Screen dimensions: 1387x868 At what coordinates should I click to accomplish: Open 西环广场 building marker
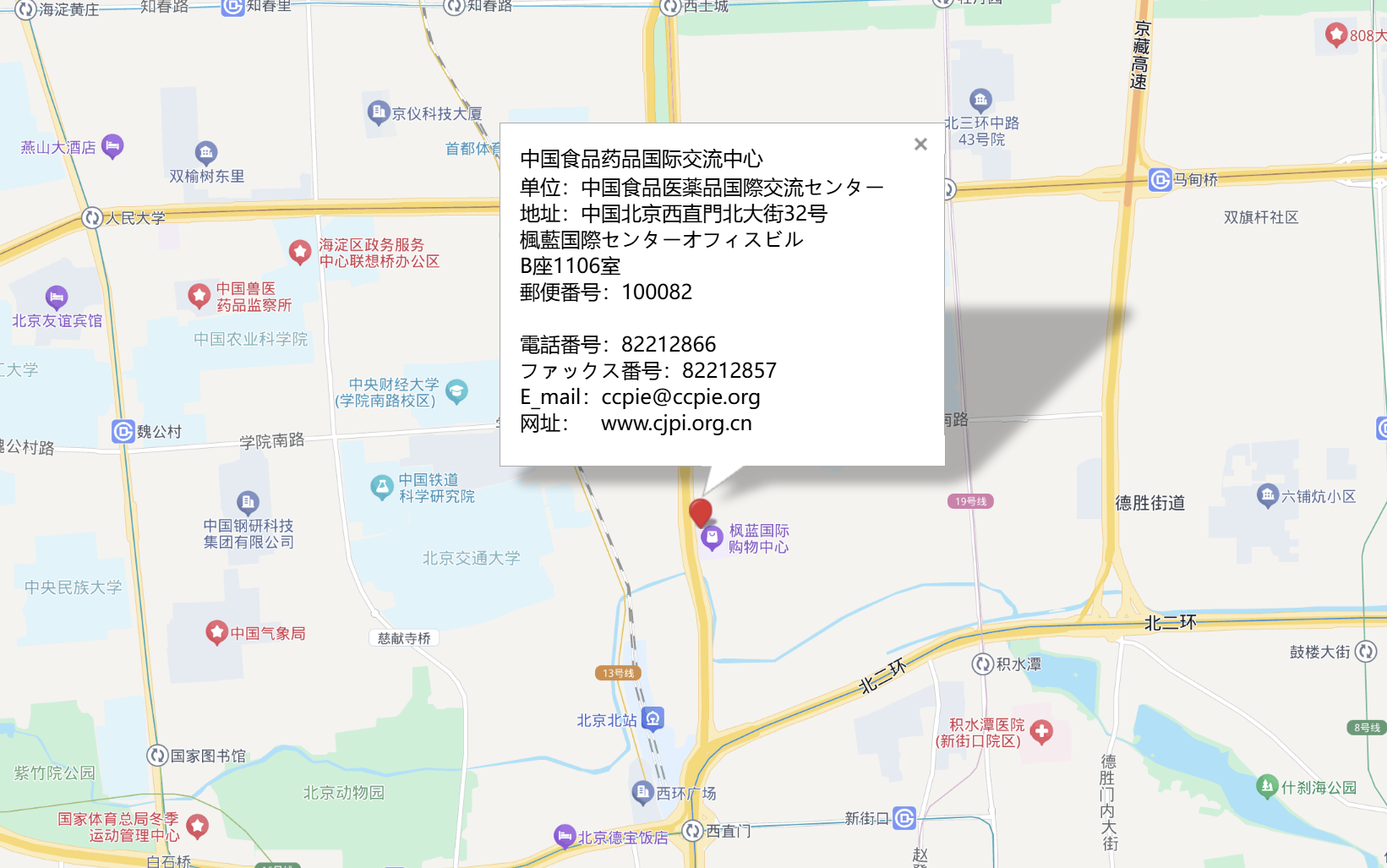tap(643, 792)
